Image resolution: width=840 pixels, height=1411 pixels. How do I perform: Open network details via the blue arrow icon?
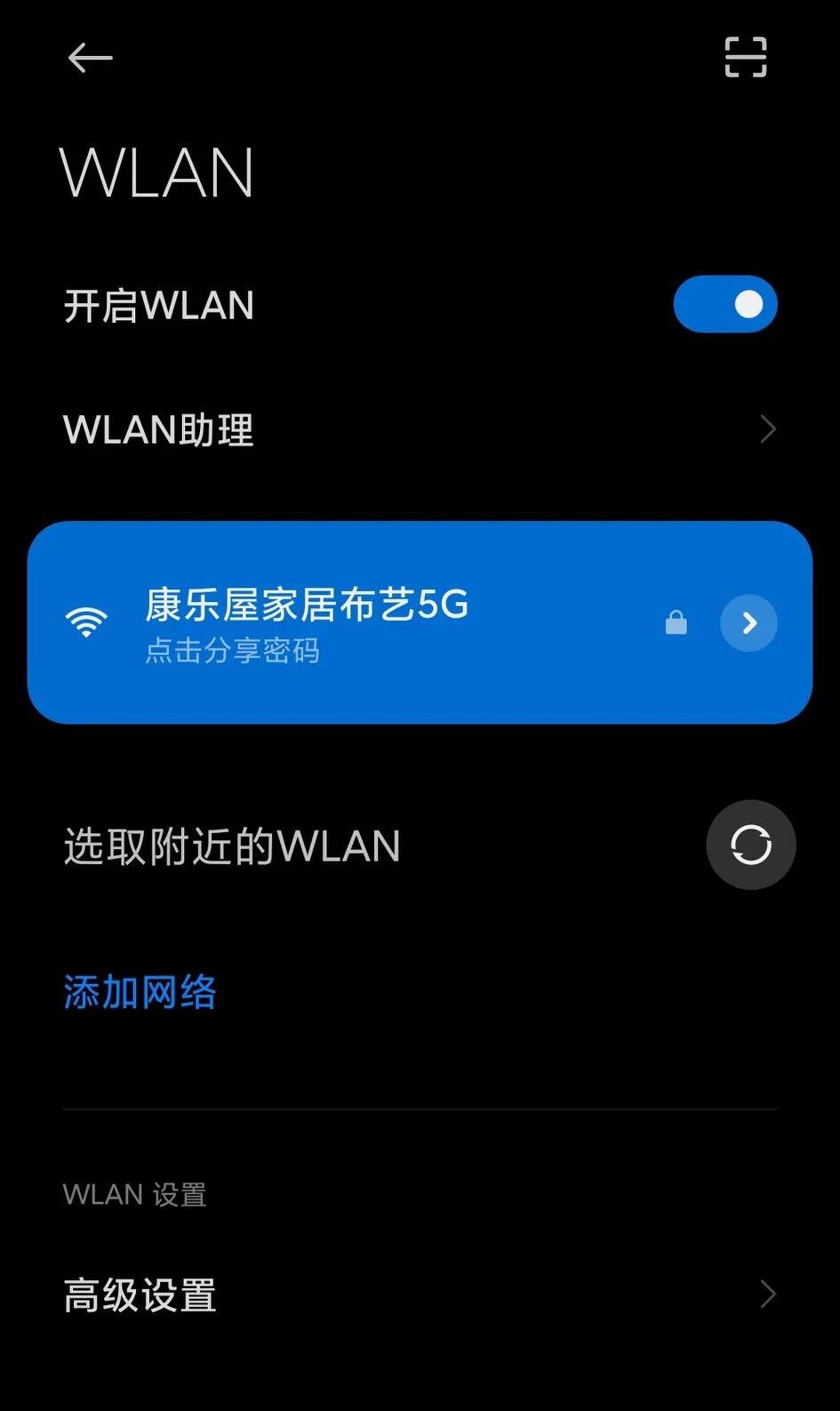(x=749, y=622)
